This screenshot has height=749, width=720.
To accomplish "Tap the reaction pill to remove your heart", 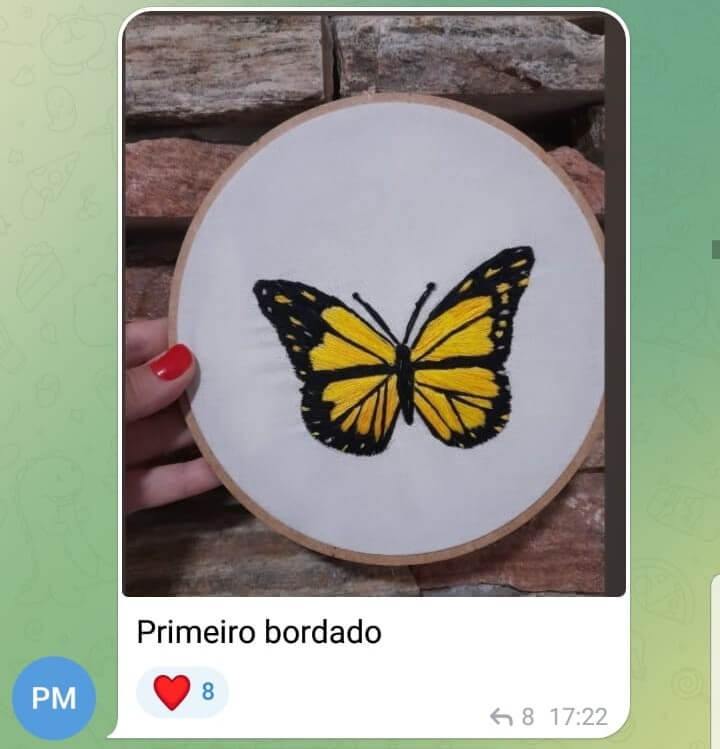I will (184, 689).
